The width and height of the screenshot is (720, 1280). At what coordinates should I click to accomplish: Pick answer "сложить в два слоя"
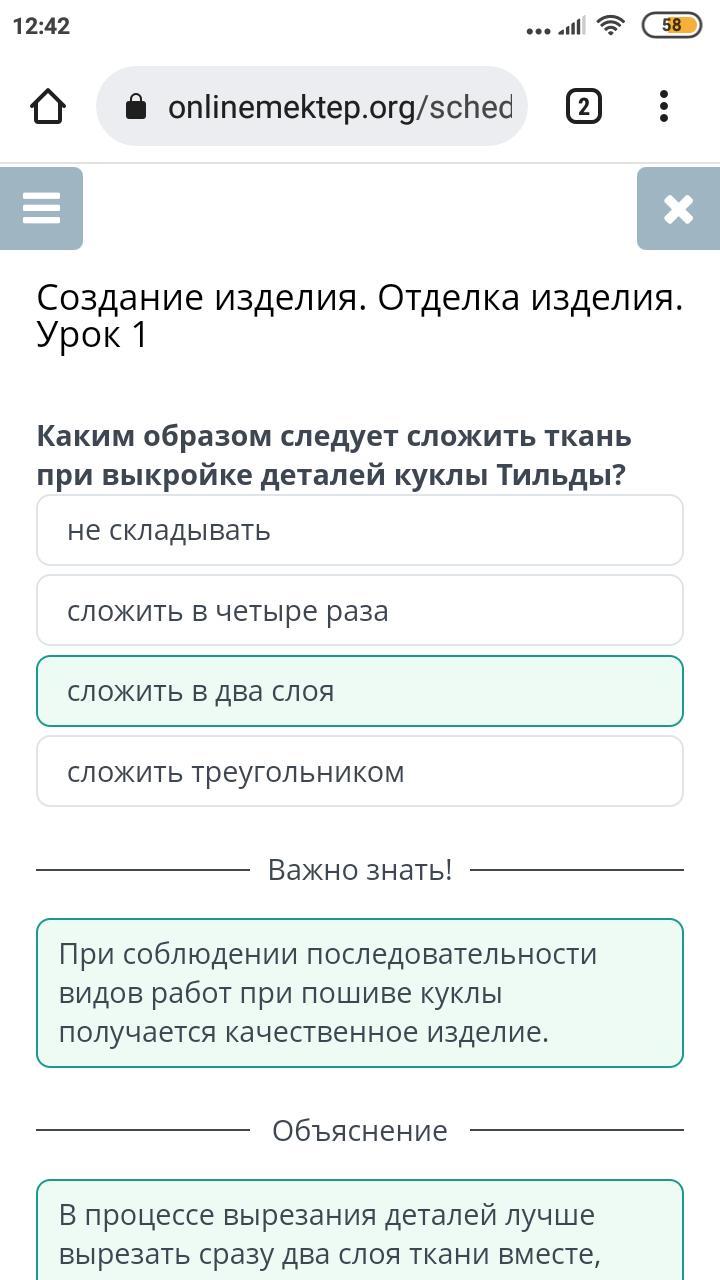(360, 691)
